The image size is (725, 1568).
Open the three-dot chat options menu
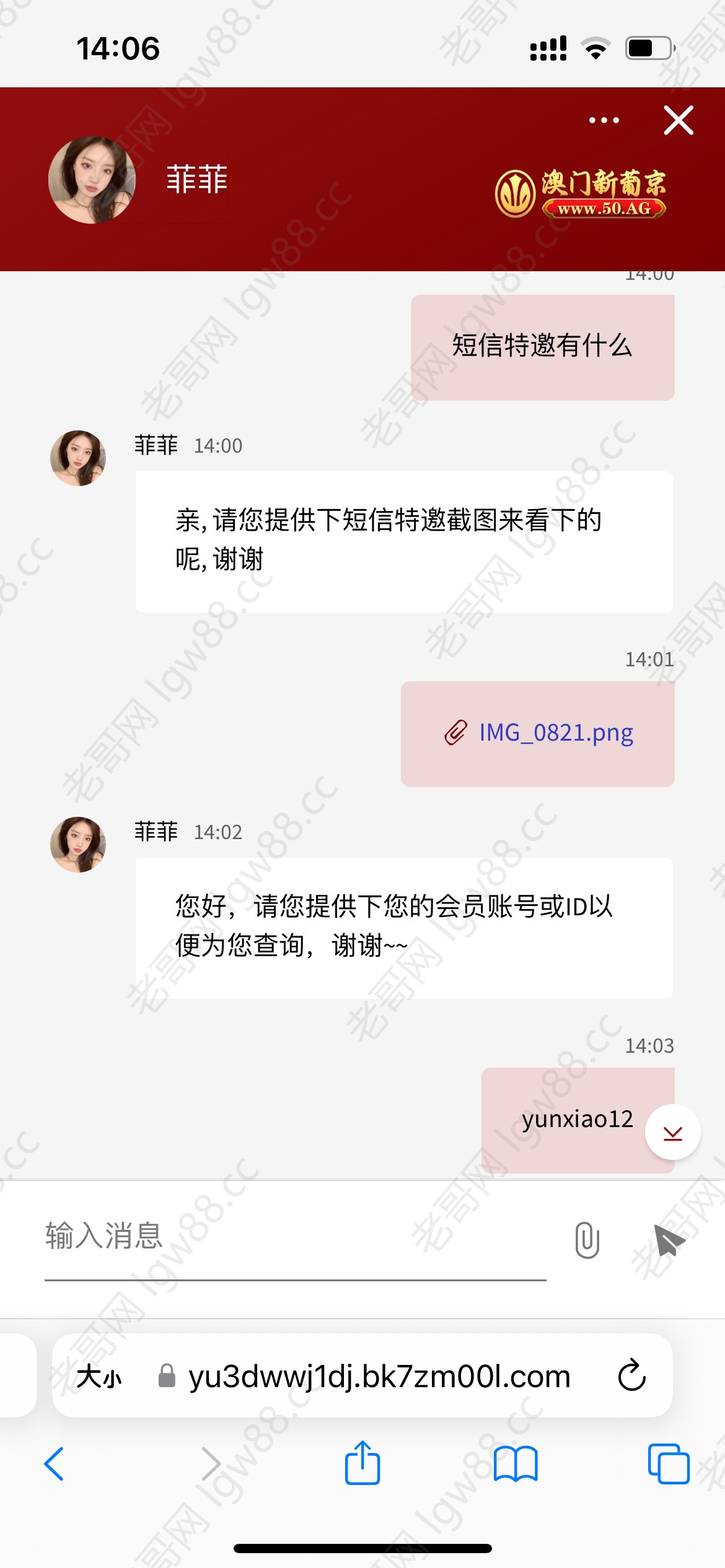click(x=604, y=120)
